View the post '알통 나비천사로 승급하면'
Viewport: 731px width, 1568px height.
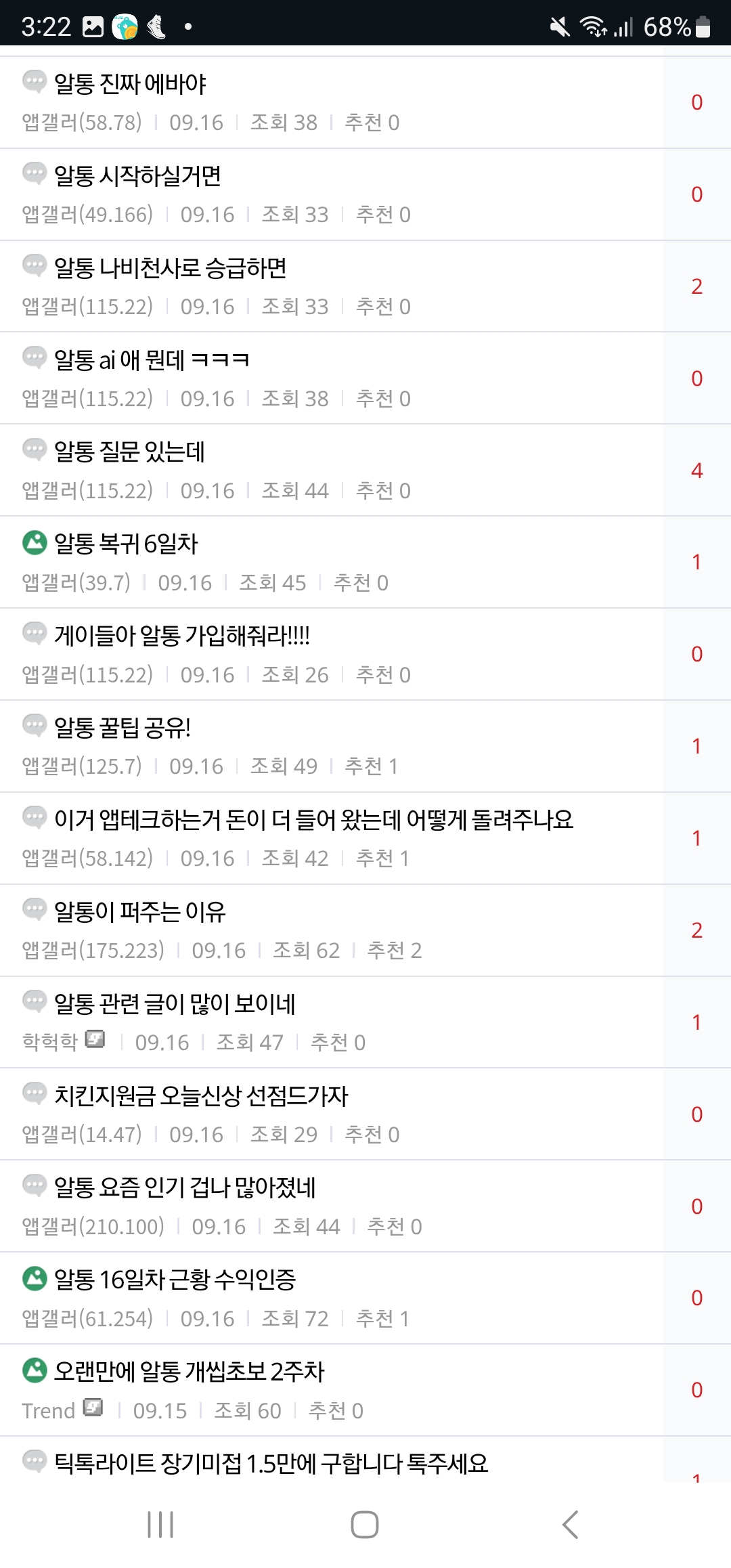[x=170, y=268]
